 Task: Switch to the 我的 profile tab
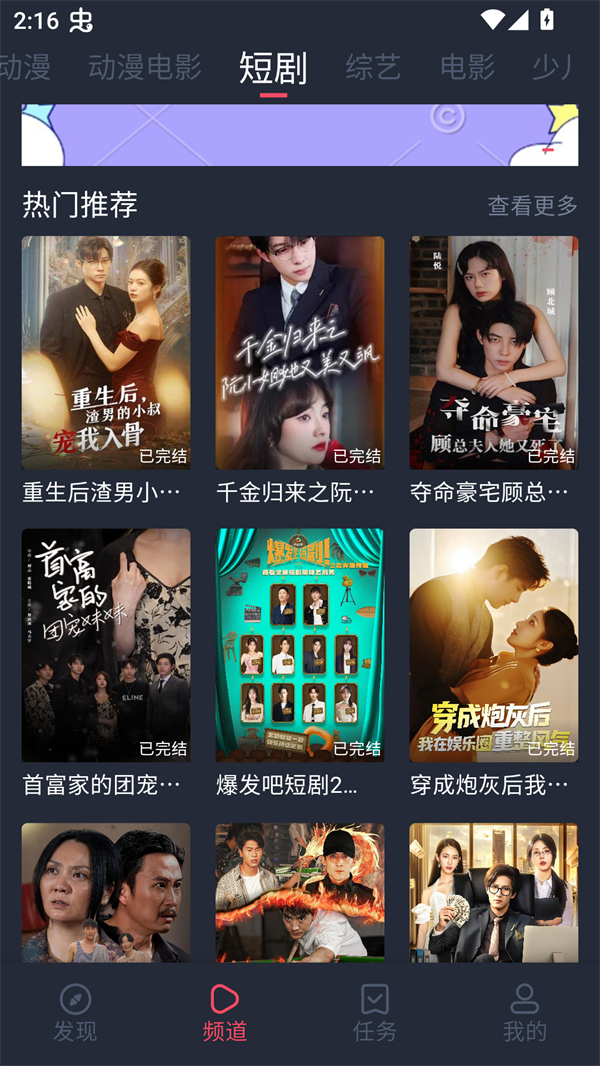tap(524, 1012)
